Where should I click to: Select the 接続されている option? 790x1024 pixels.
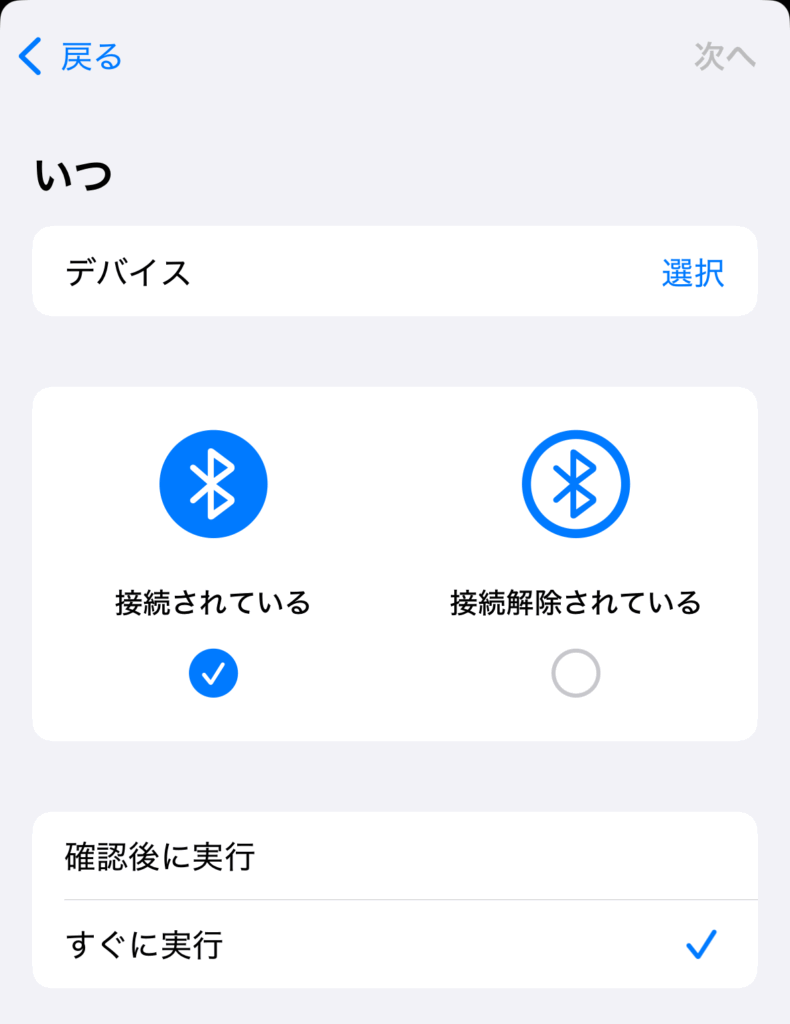click(x=213, y=673)
